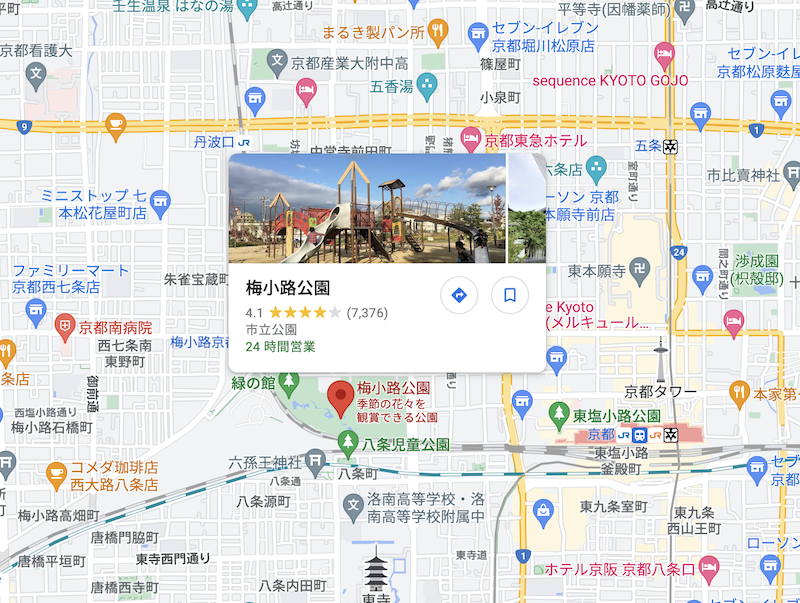Image resolution: width=800 pixels, height=603 pixels.
Task: Select 五香湯 bathhouse marker
Action: point(428,84)
